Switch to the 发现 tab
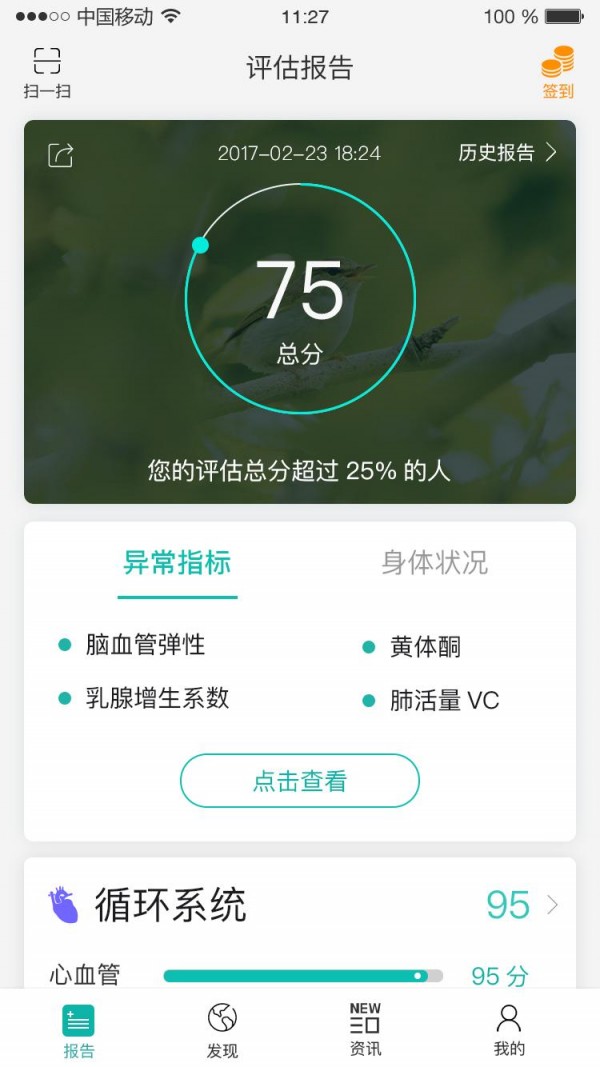 tap(222, 1030)
